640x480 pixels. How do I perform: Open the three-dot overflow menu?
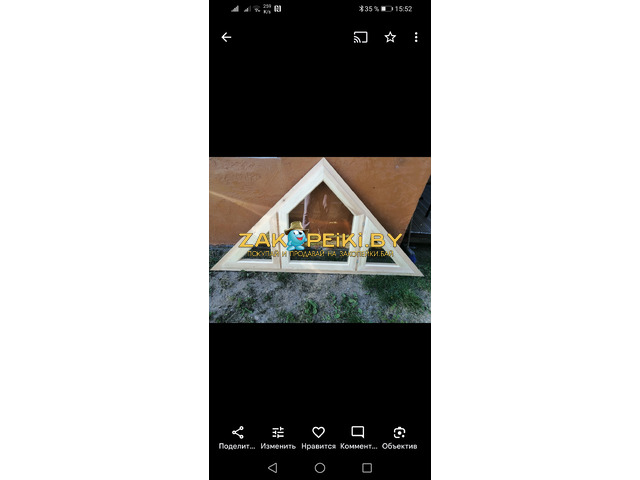[x=416, y=37]
